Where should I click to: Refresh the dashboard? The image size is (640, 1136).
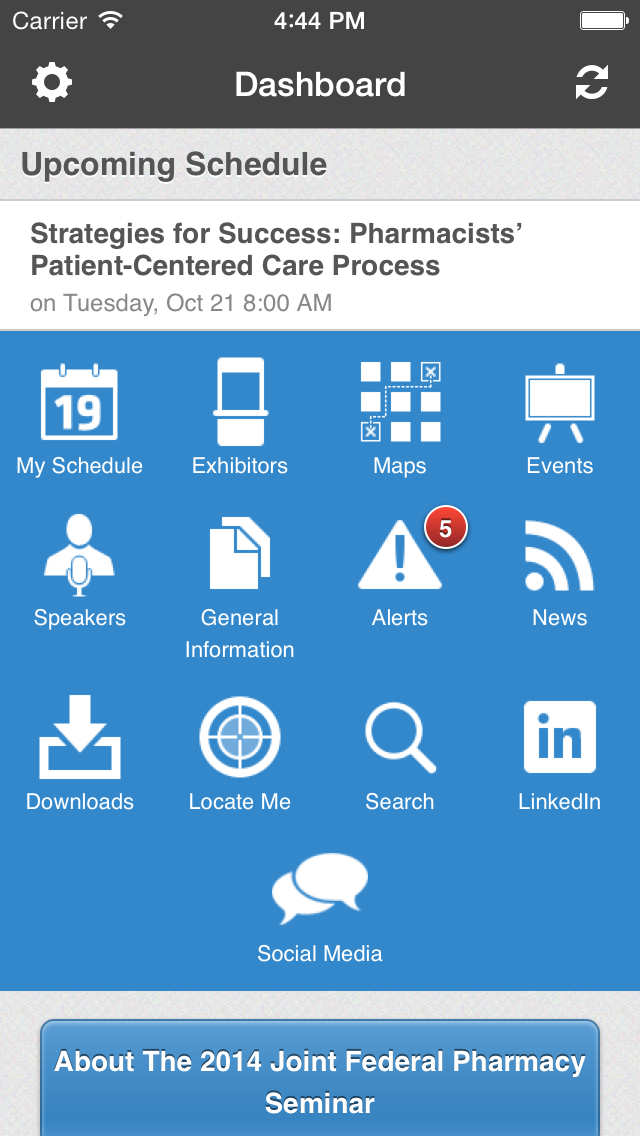(591, 83)
